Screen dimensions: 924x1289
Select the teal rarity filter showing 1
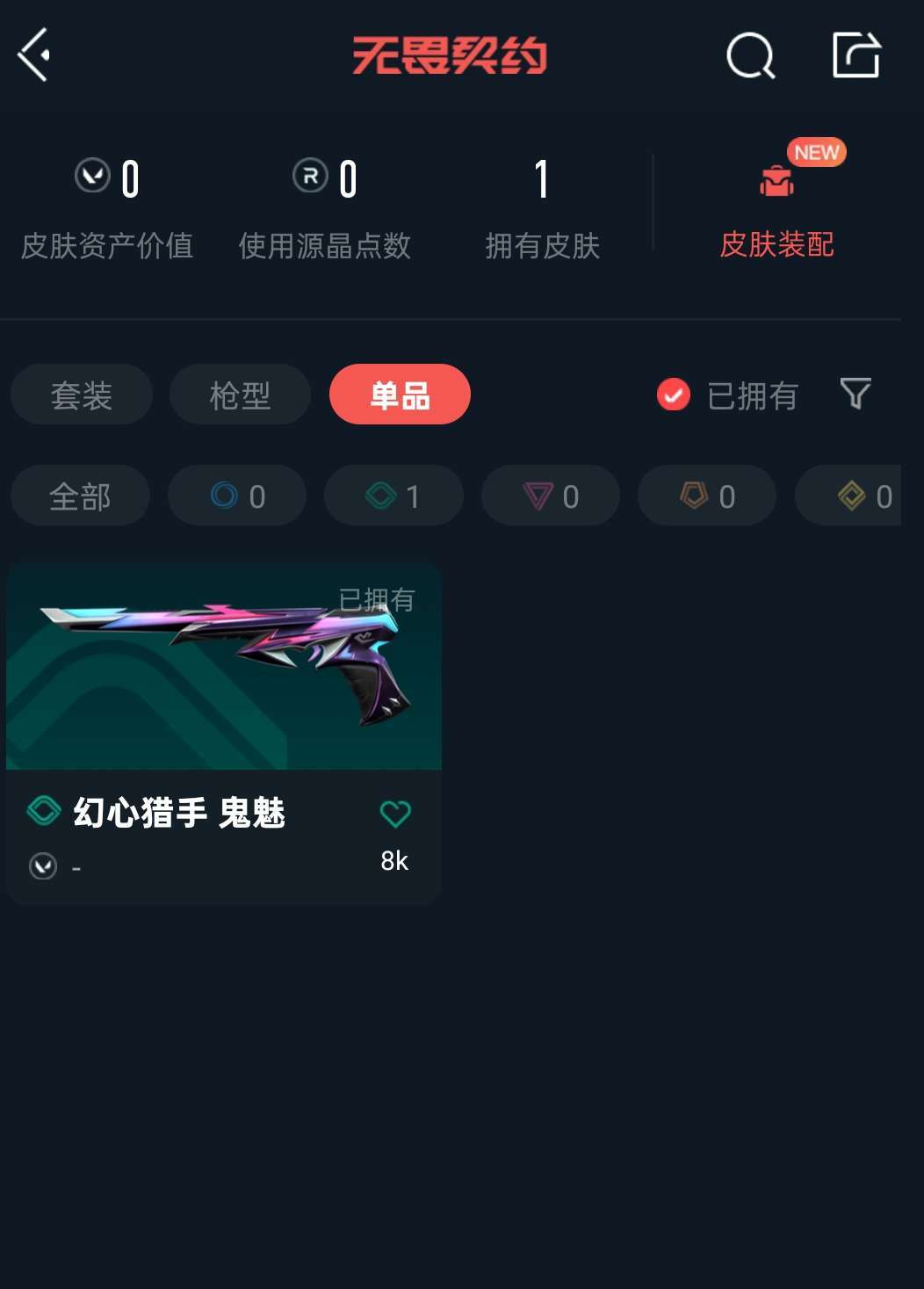tap(393, 495)
